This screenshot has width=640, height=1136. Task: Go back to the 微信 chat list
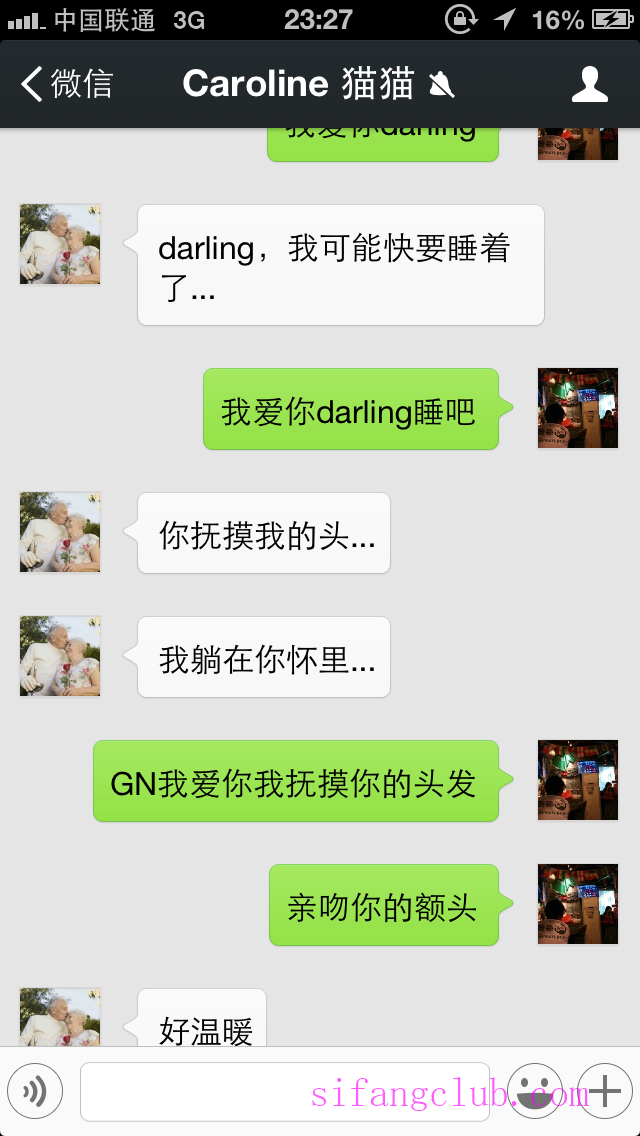[x=68, y=84]
